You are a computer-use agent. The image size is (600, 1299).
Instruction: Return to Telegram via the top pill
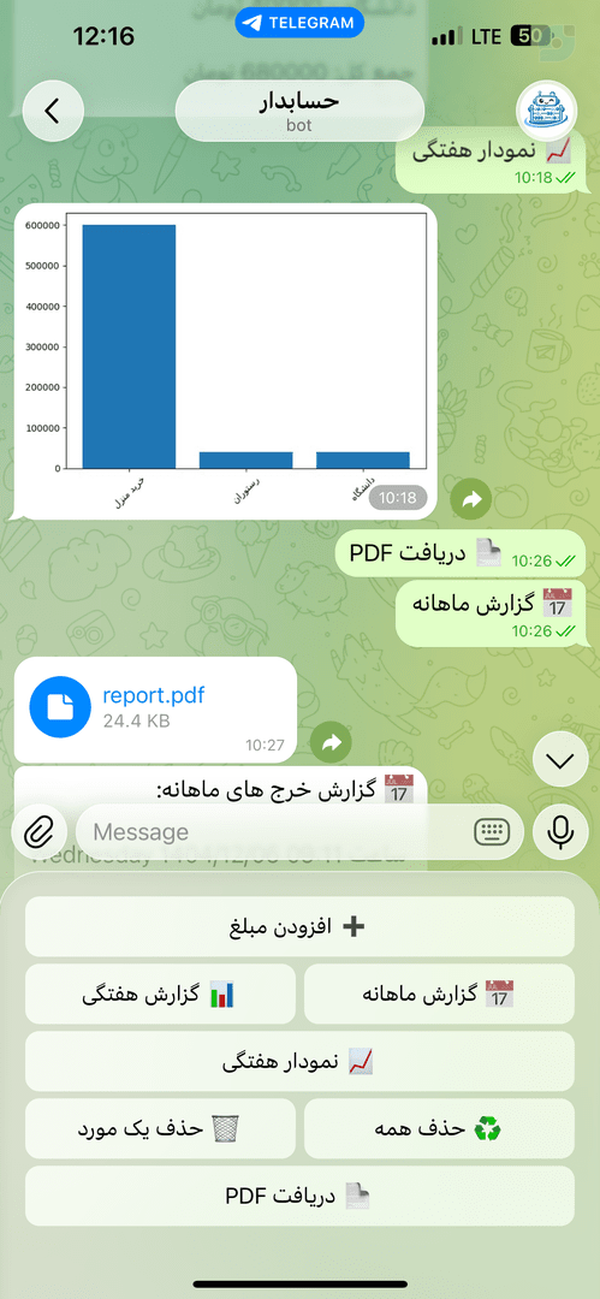point(299,23)
